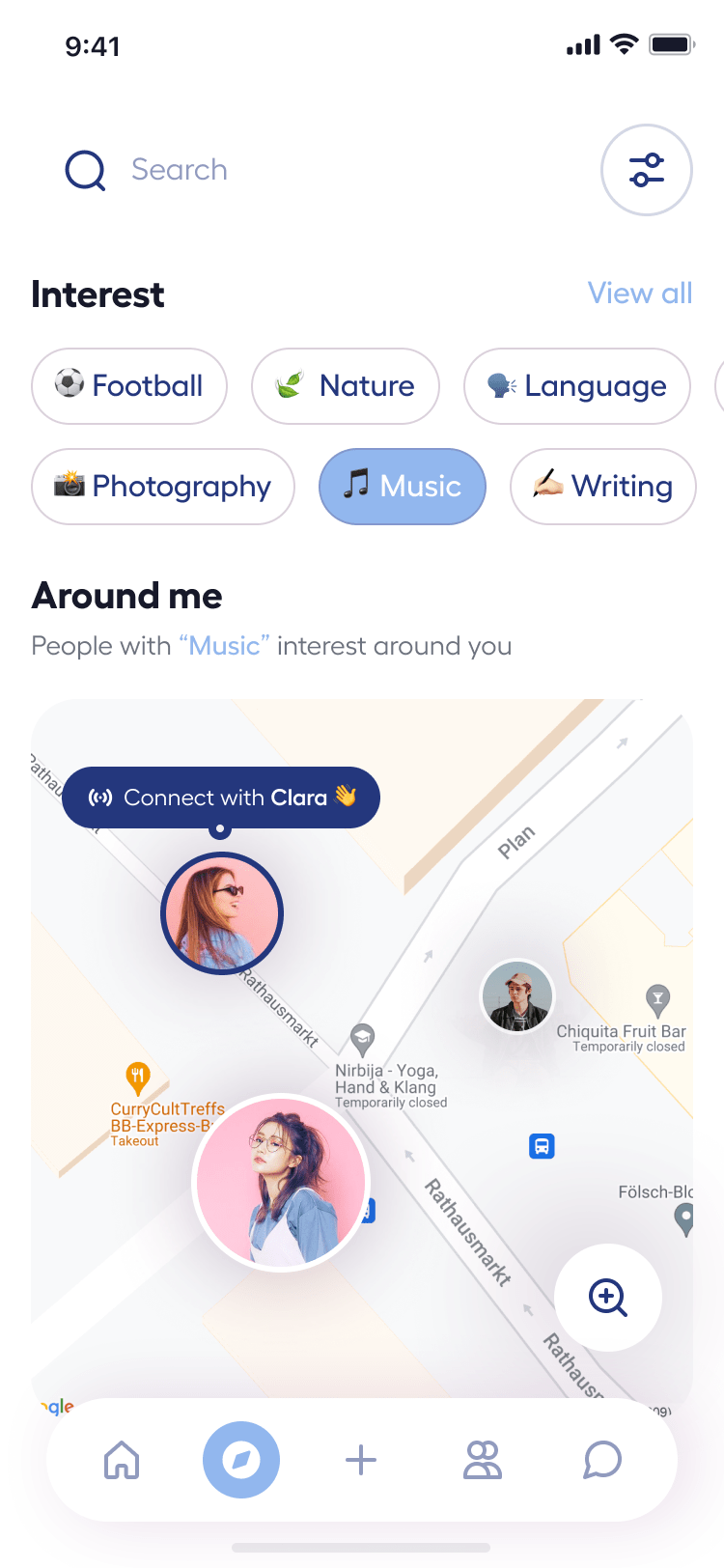Screen dimensions: 724x1568
Task: Tap Clara's profile avatar on the map
Action: 221,912
